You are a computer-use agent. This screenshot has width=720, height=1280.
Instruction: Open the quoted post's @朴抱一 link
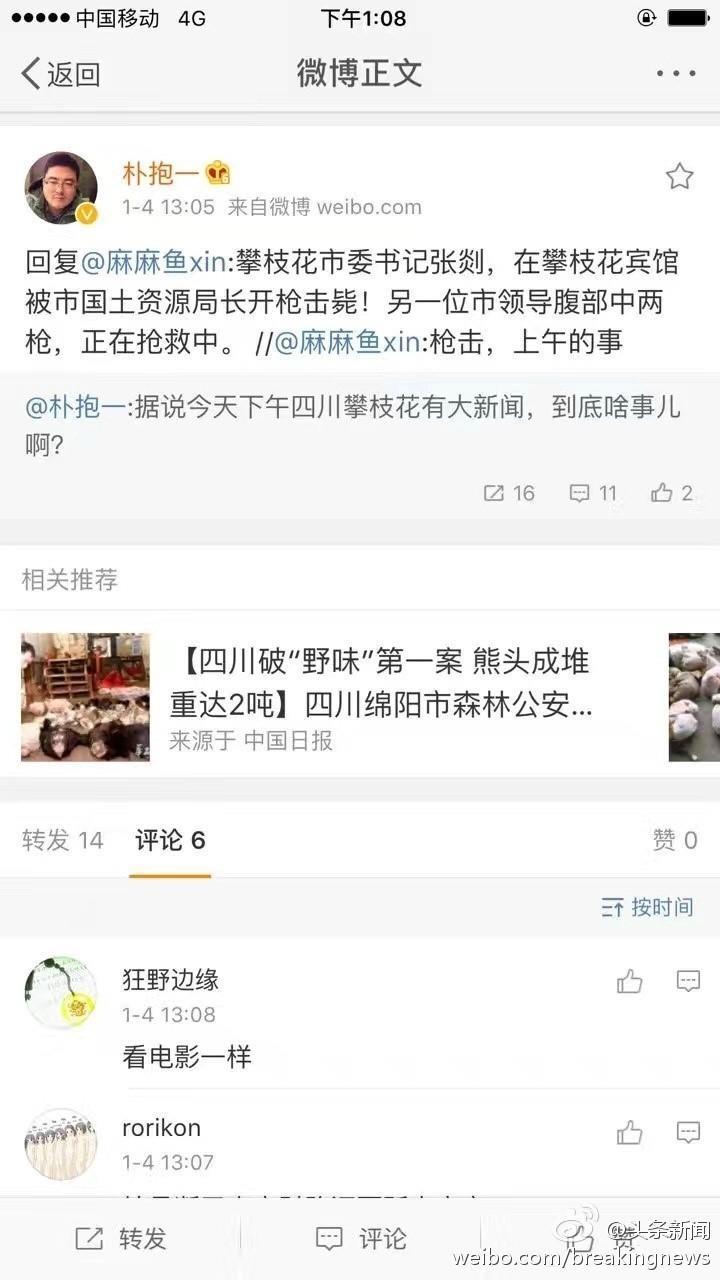pos(75,407)
